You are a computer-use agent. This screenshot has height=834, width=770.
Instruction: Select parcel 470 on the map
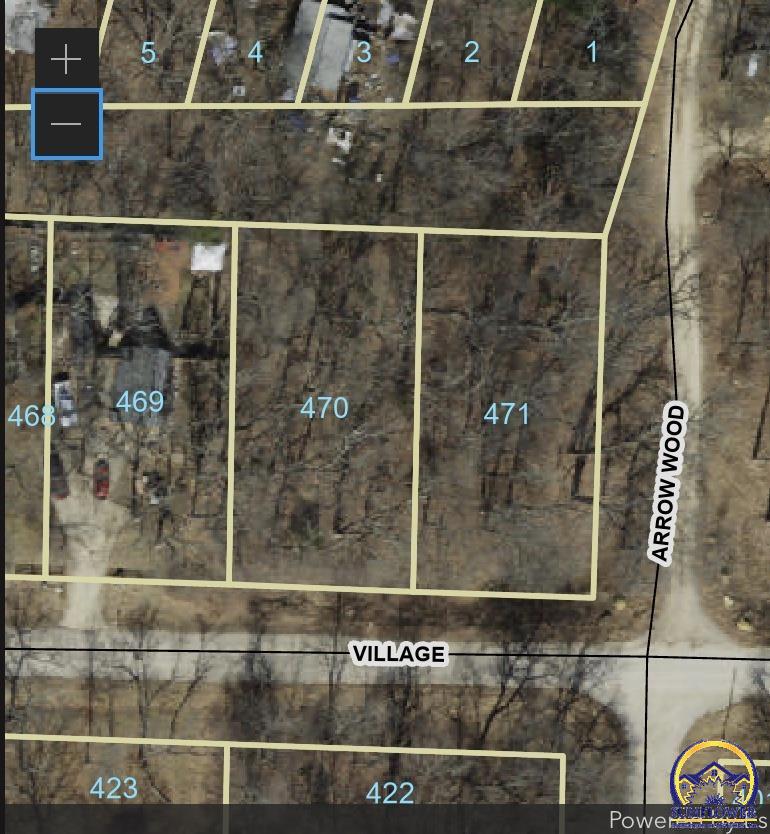click(324, 408)
